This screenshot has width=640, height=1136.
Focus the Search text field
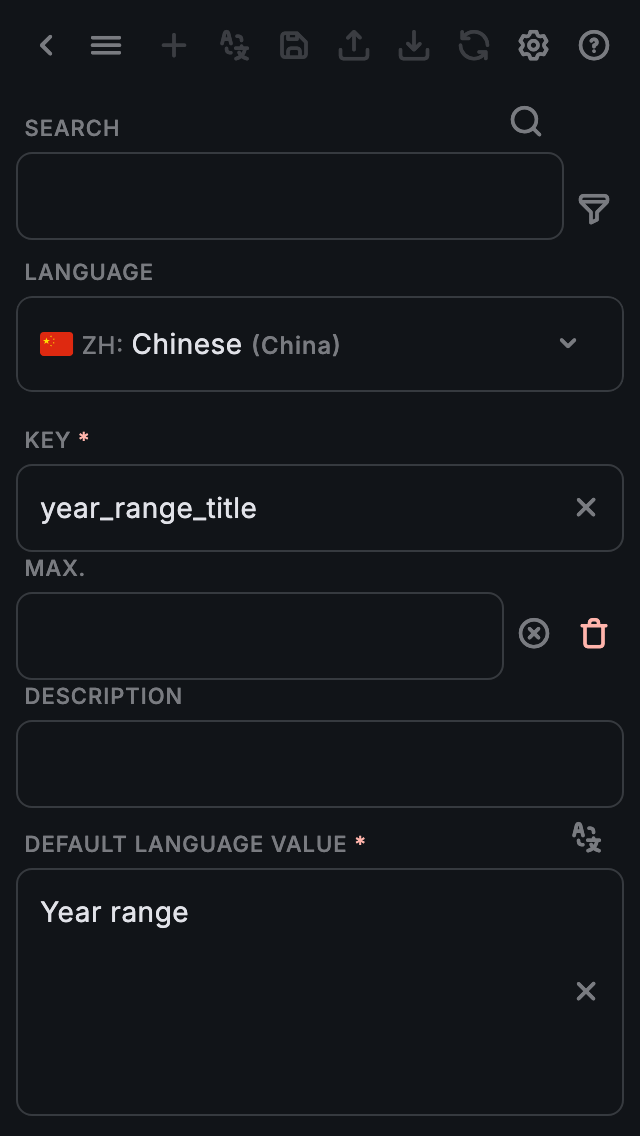pyautogui.click(x=290, y=196)
